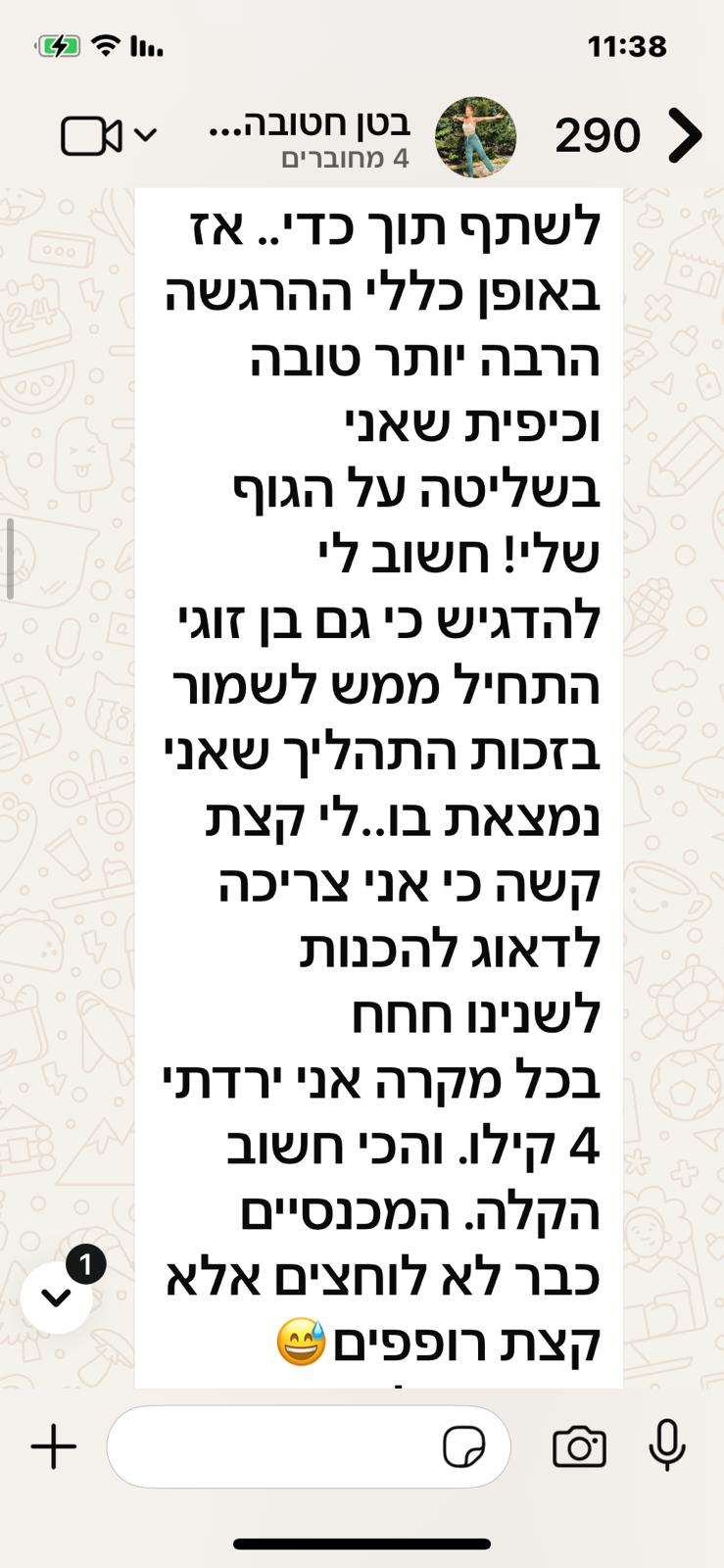The width and height of the screenshot is (724, 1568).
Task: Start a video call in the group
Action: [91, 135]
